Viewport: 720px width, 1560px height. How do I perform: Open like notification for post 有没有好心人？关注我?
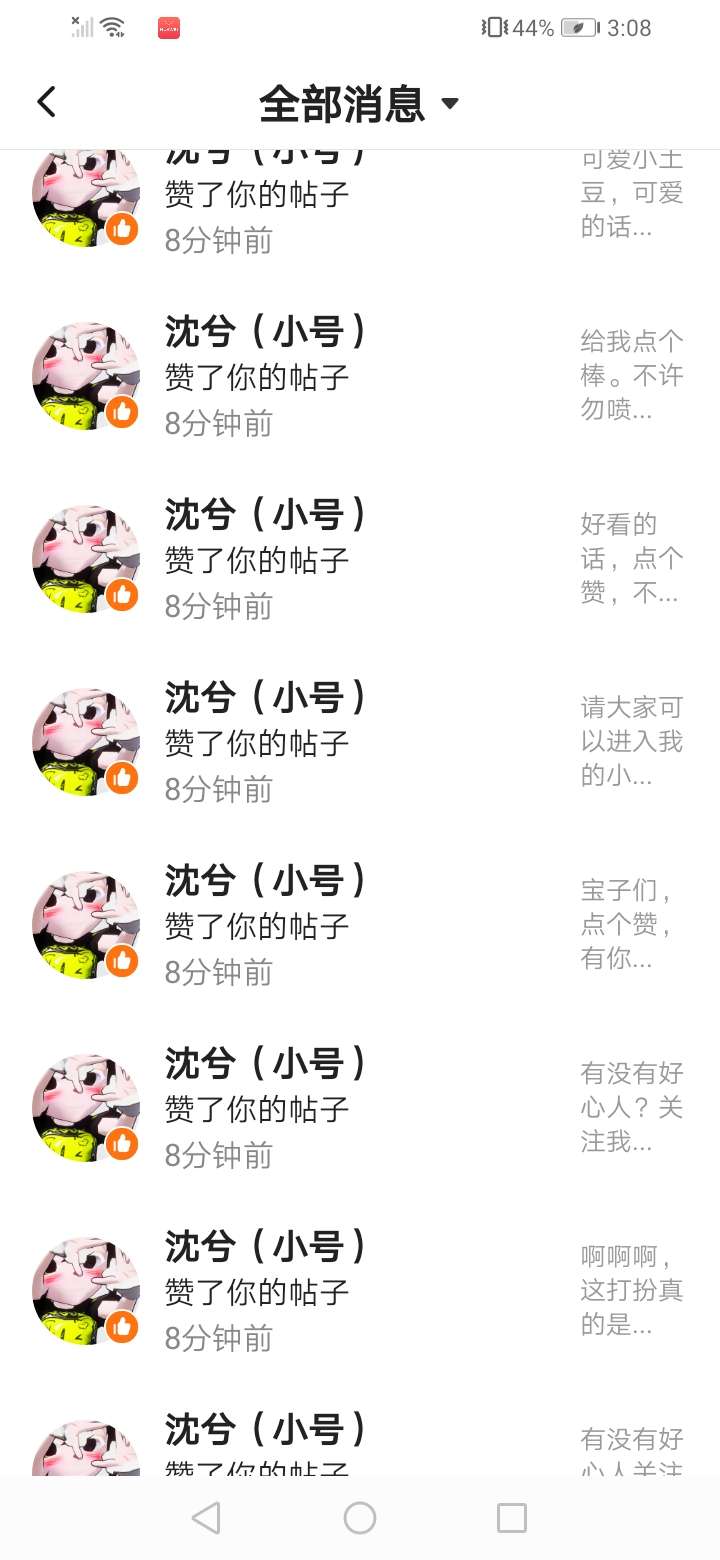coord(360,1108)
